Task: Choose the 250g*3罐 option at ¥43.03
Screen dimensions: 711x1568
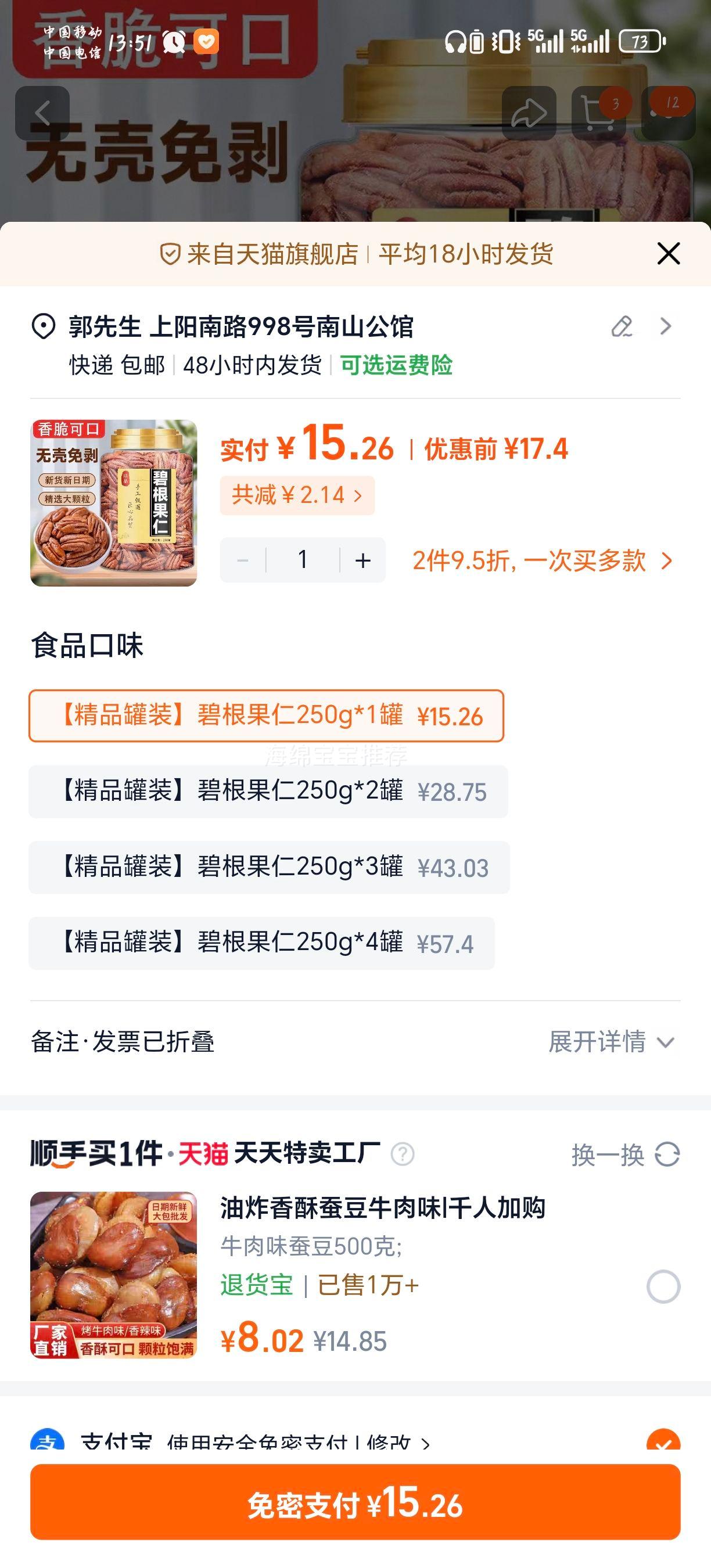Action: pos(269,868)
